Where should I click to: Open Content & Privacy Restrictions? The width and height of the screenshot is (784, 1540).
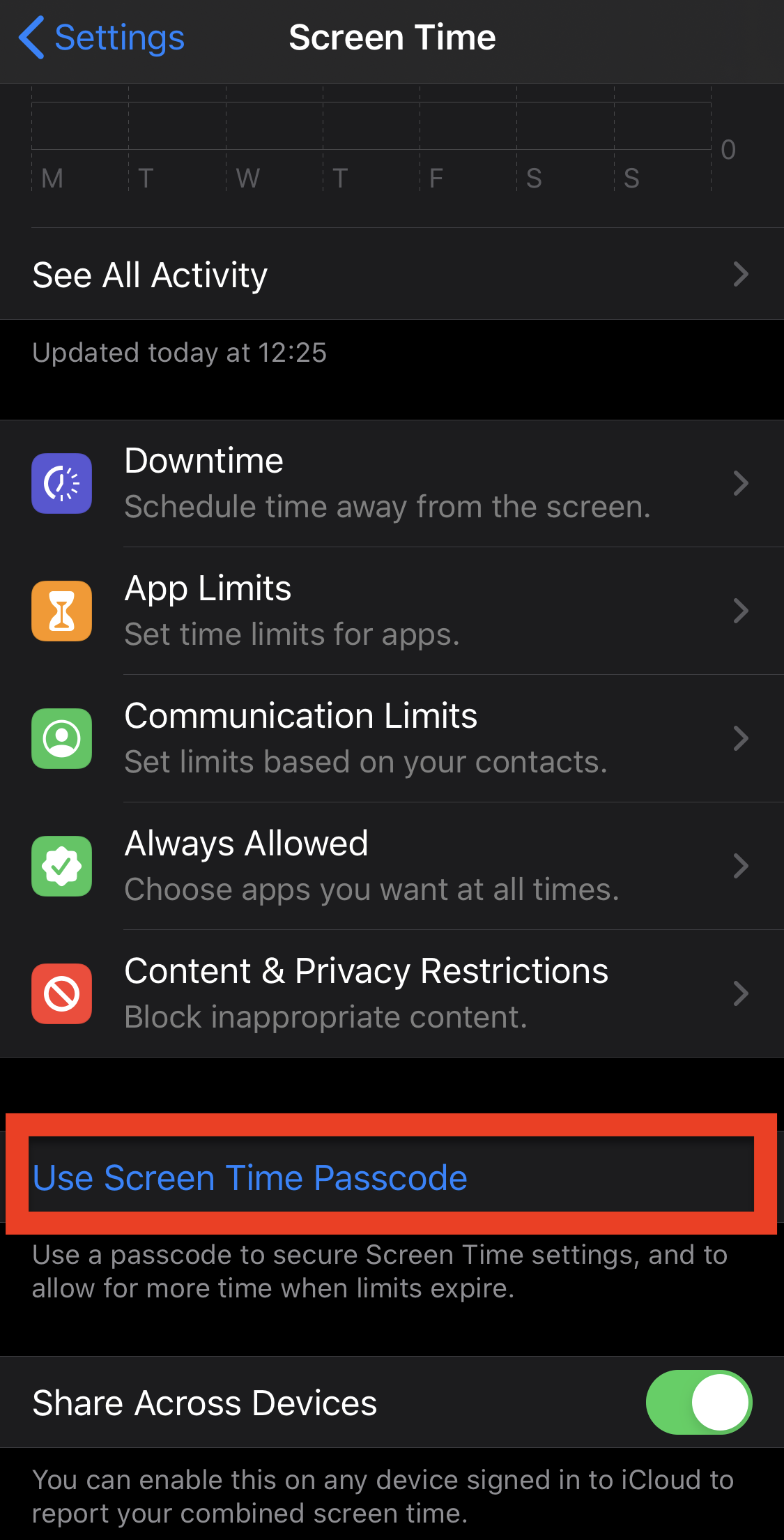point(392,993)
